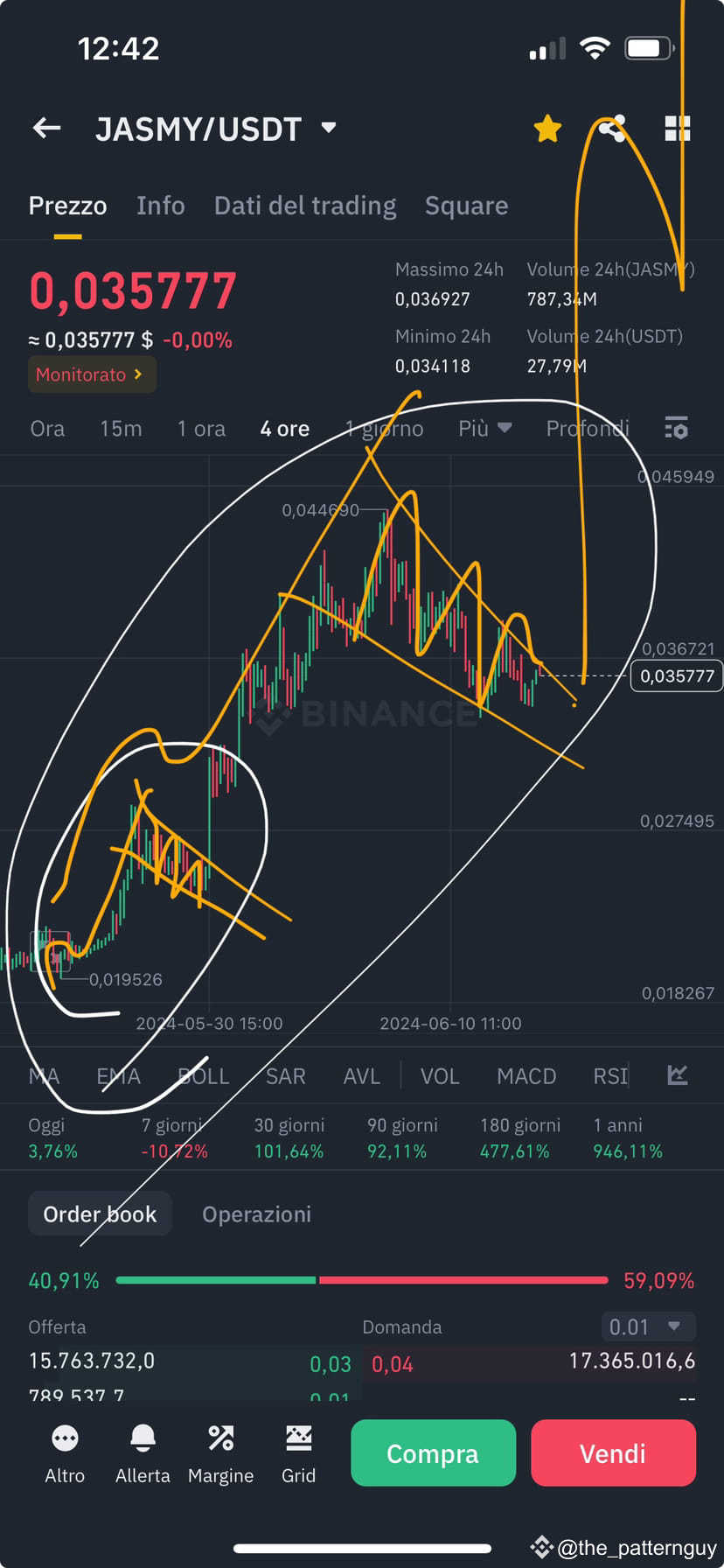This screenshot has width=724, height=1568.
Task: Open the Monitorato link
Action: (x=91, y=374)
